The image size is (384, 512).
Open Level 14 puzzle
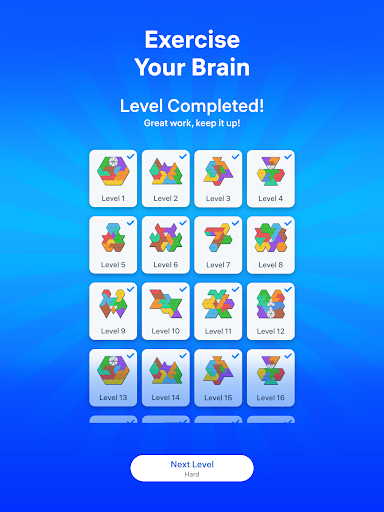tap(166, 377)
